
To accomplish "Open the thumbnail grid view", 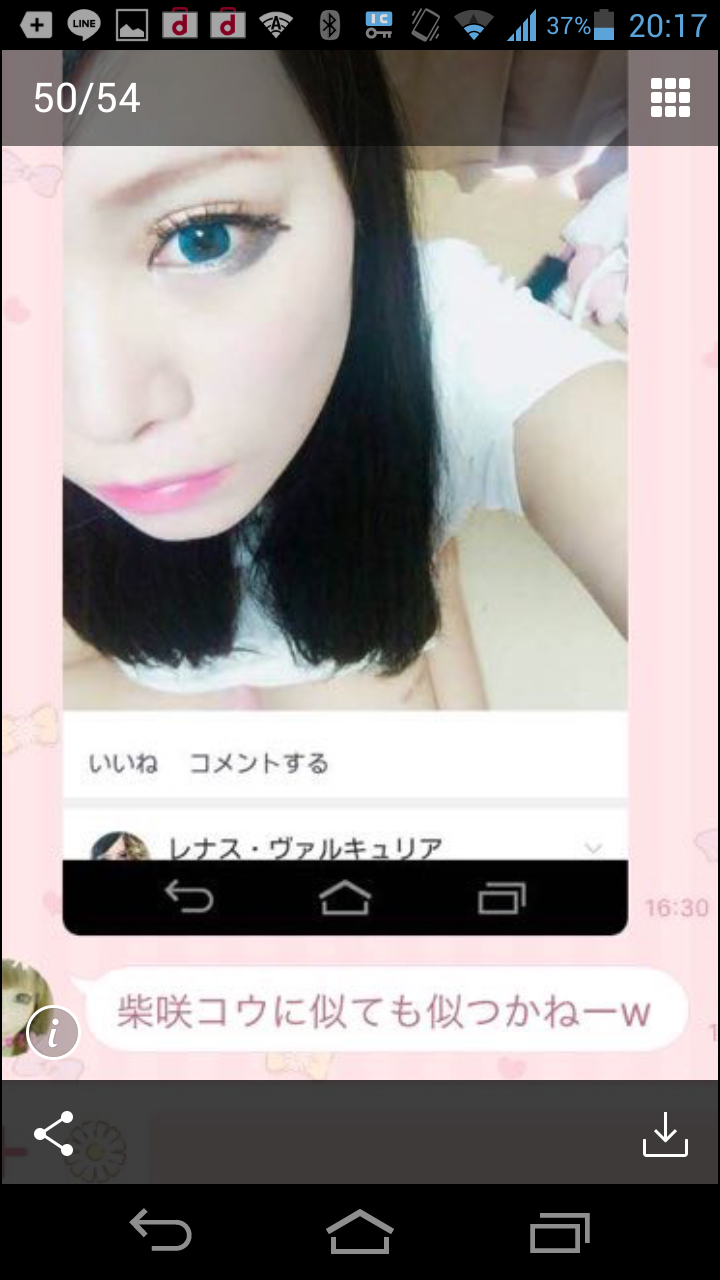I will pos(670,97).
